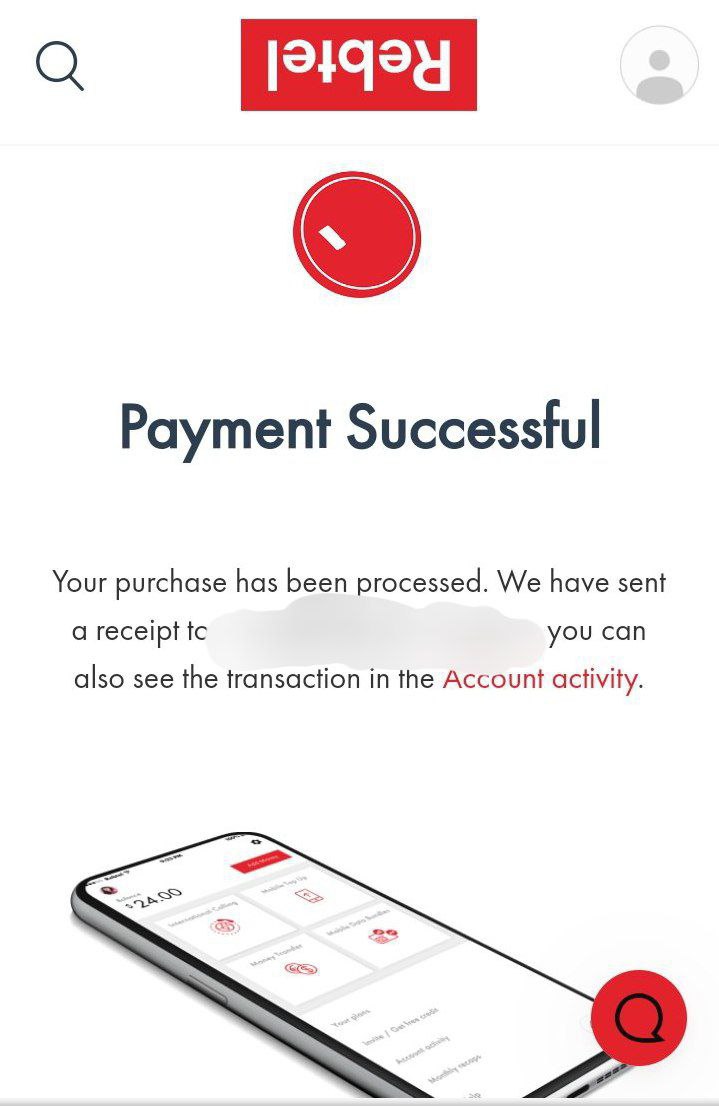
Task: Open the user profile avatar
Action: (x=659, y=65)
